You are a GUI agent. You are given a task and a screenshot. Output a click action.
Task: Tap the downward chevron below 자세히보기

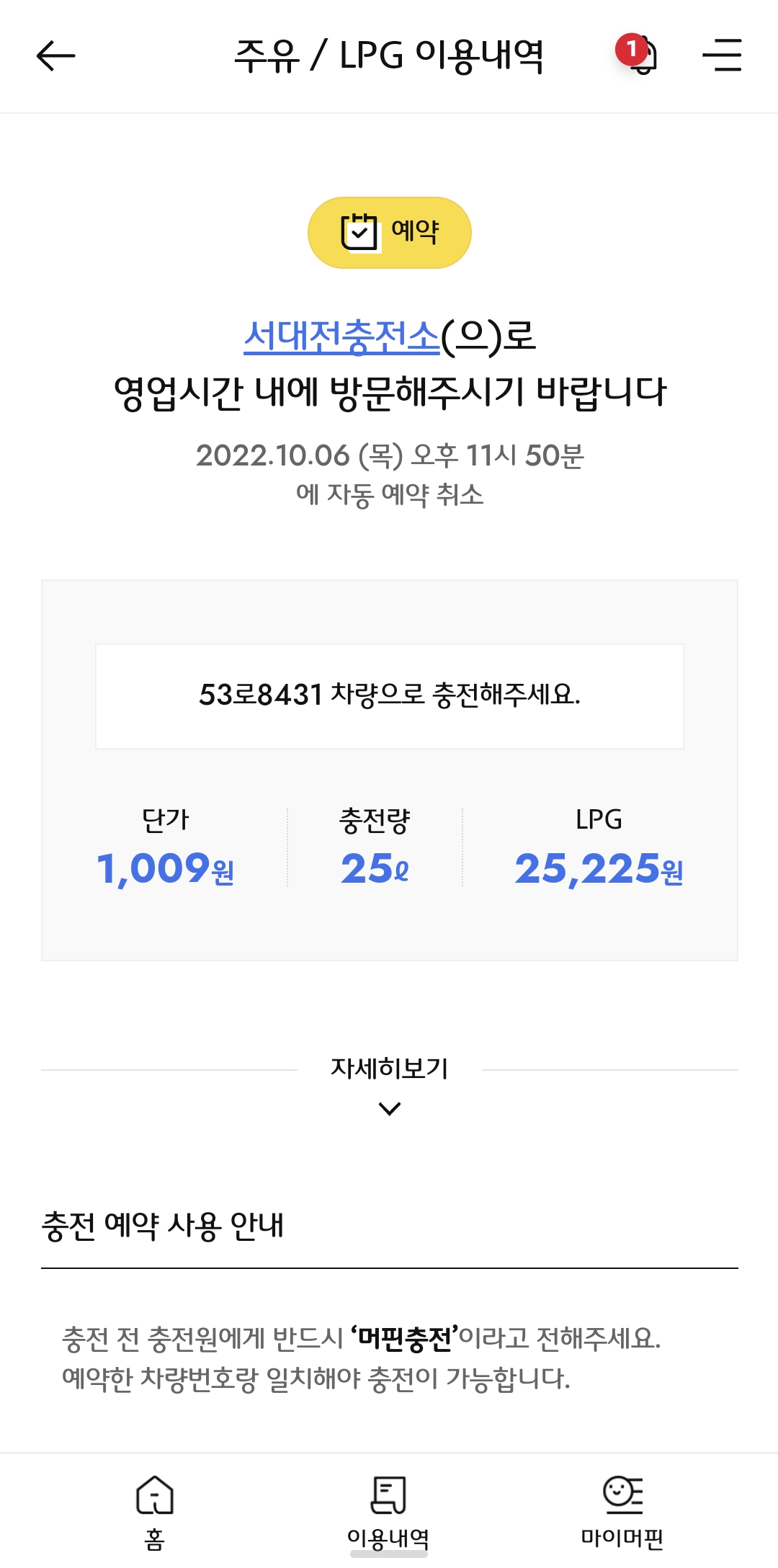click(389, 1109)
